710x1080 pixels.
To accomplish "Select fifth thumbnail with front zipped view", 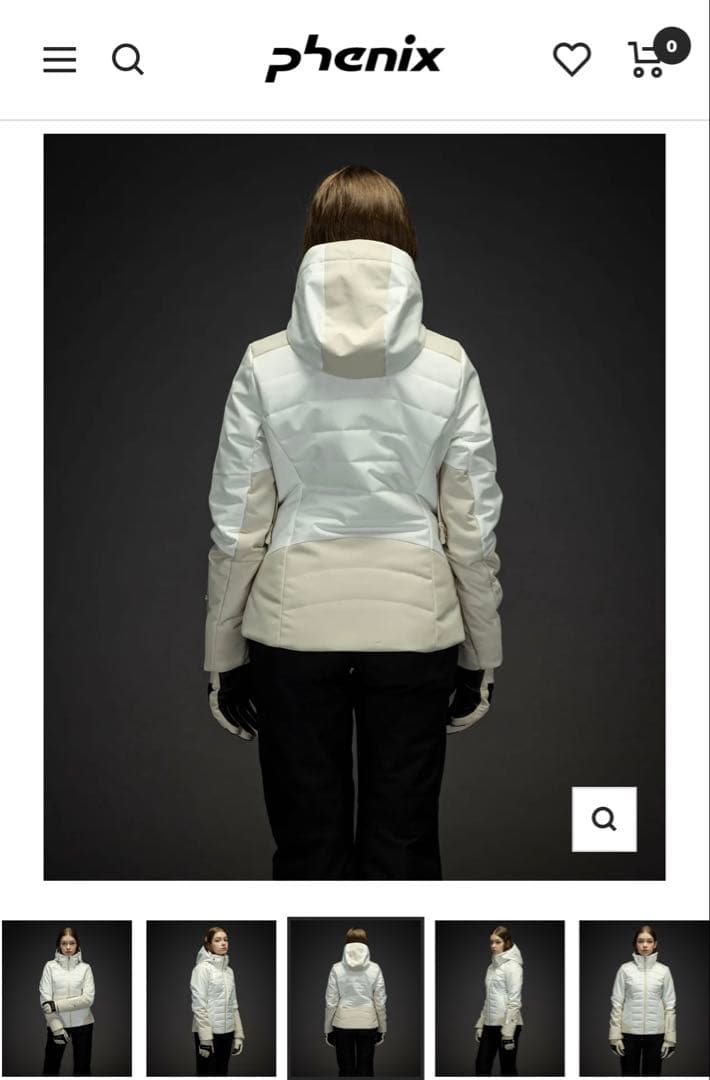I will point(643,998).
